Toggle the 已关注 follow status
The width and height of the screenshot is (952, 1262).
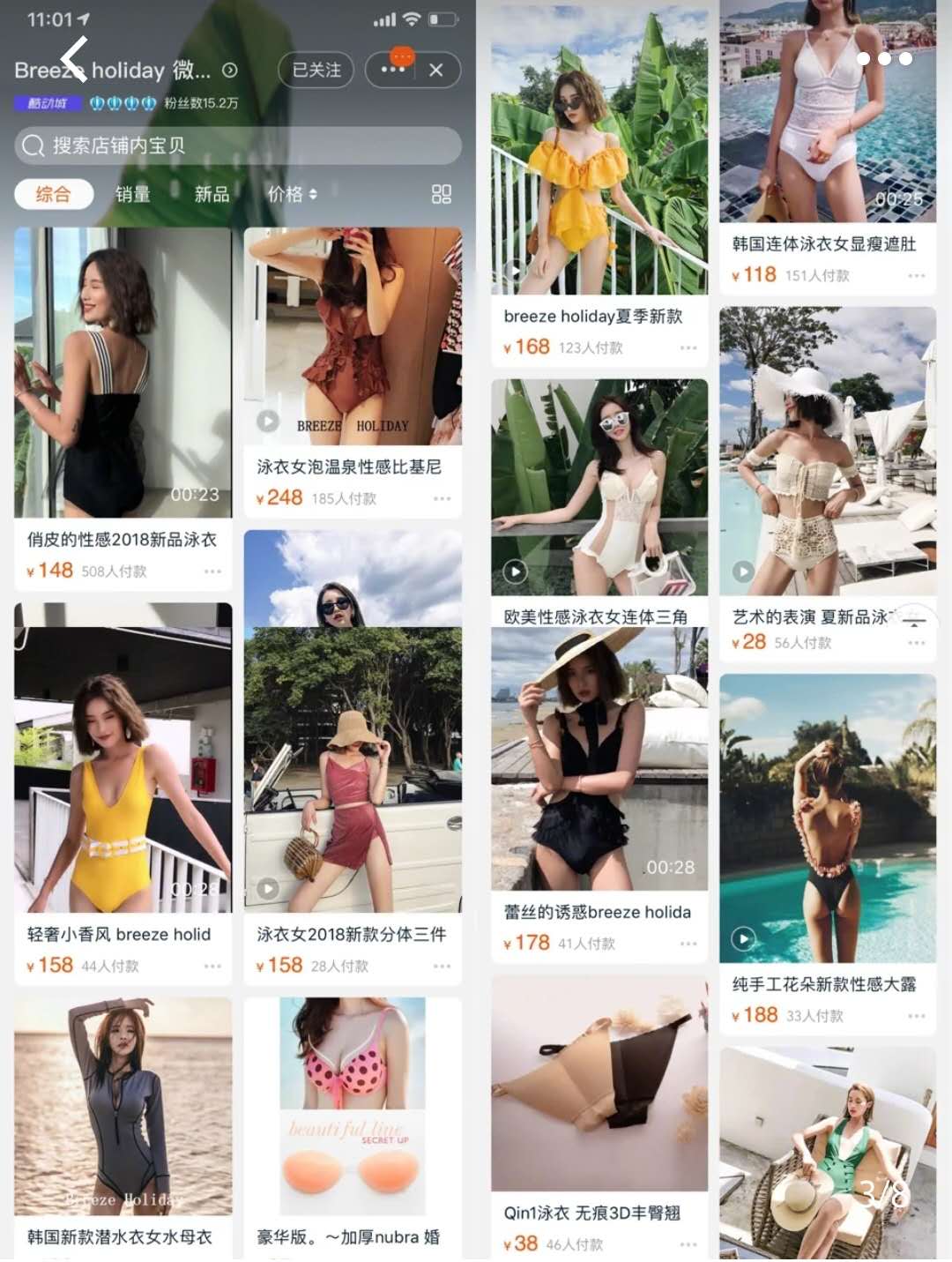316,71
